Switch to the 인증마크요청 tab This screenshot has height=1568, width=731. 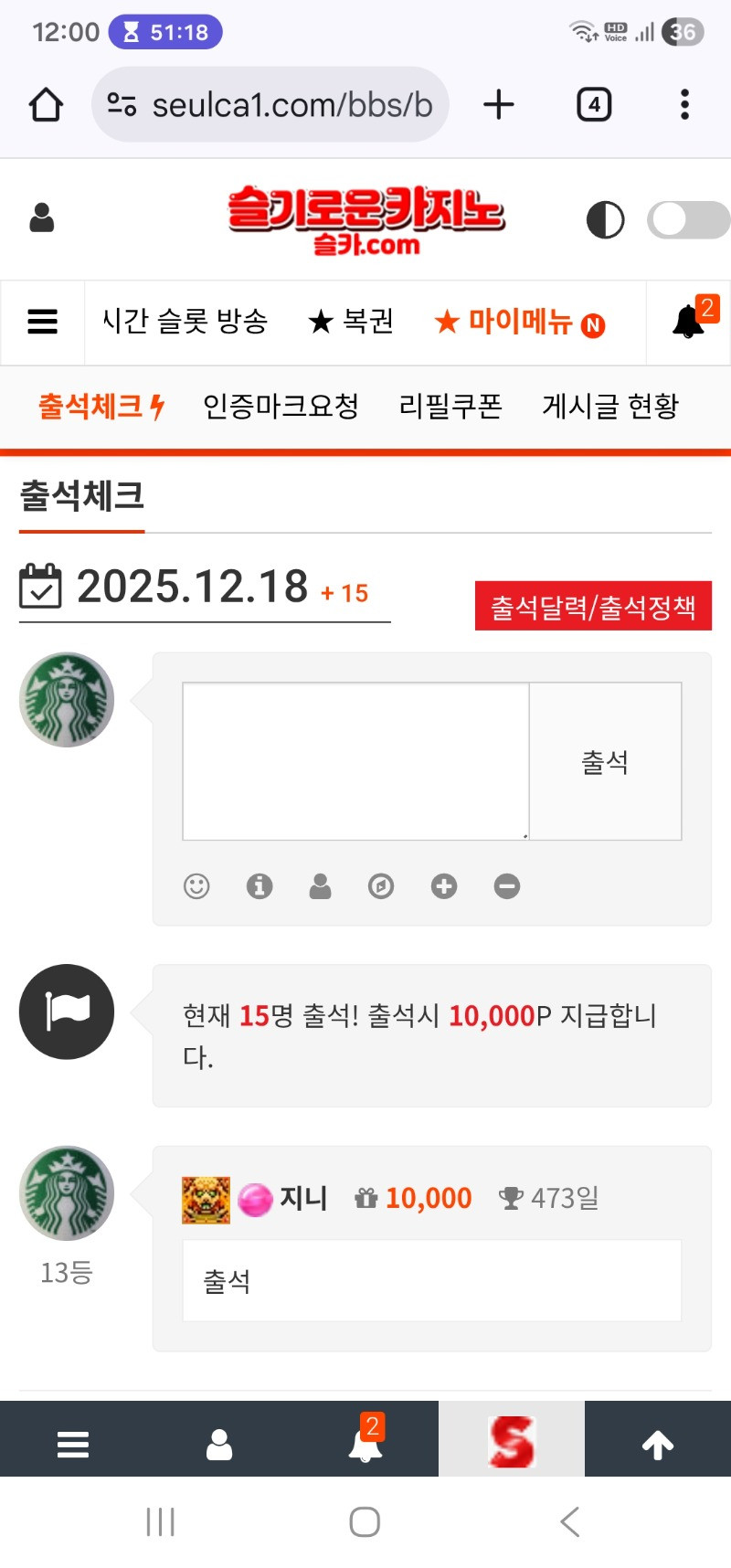tap(281, 407)
